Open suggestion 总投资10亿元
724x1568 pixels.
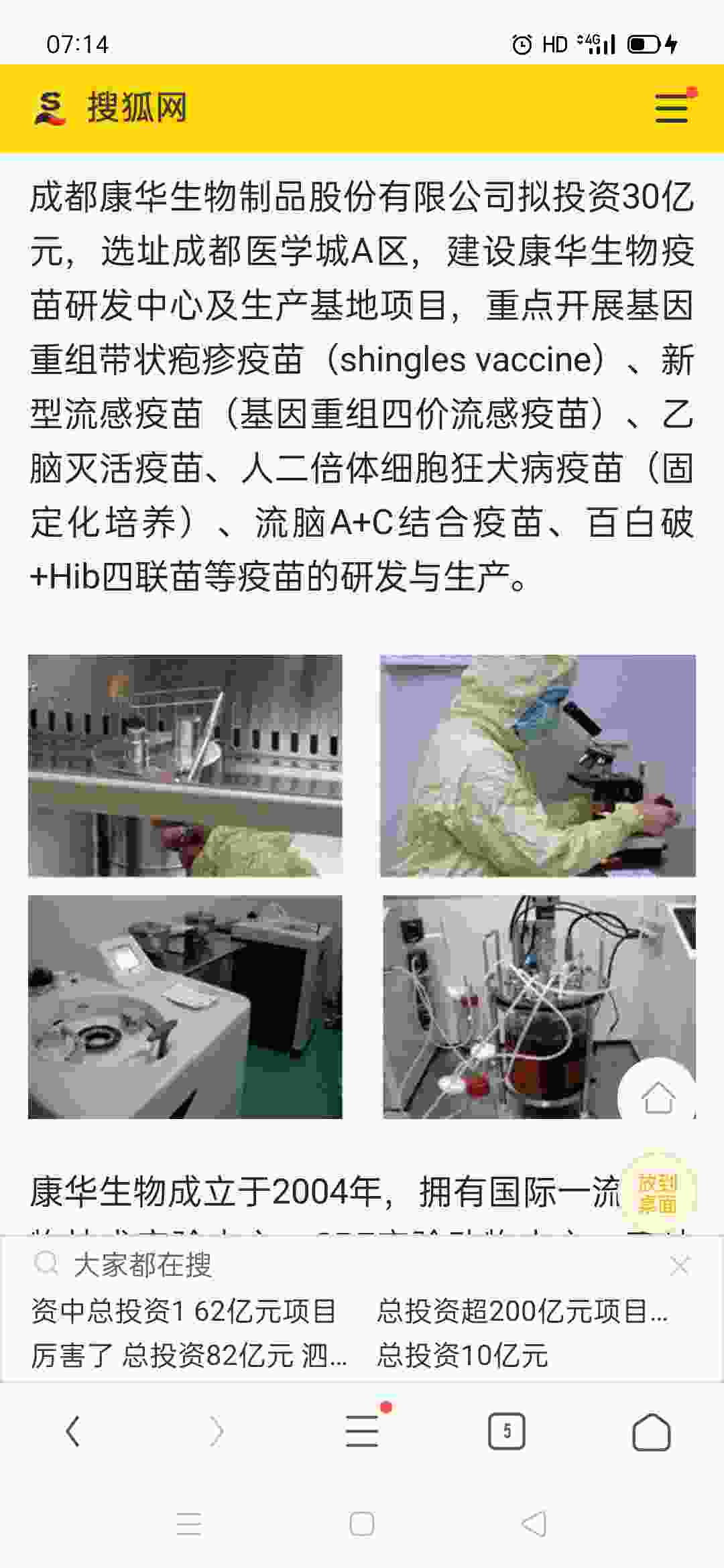(x=463, y=1355)
